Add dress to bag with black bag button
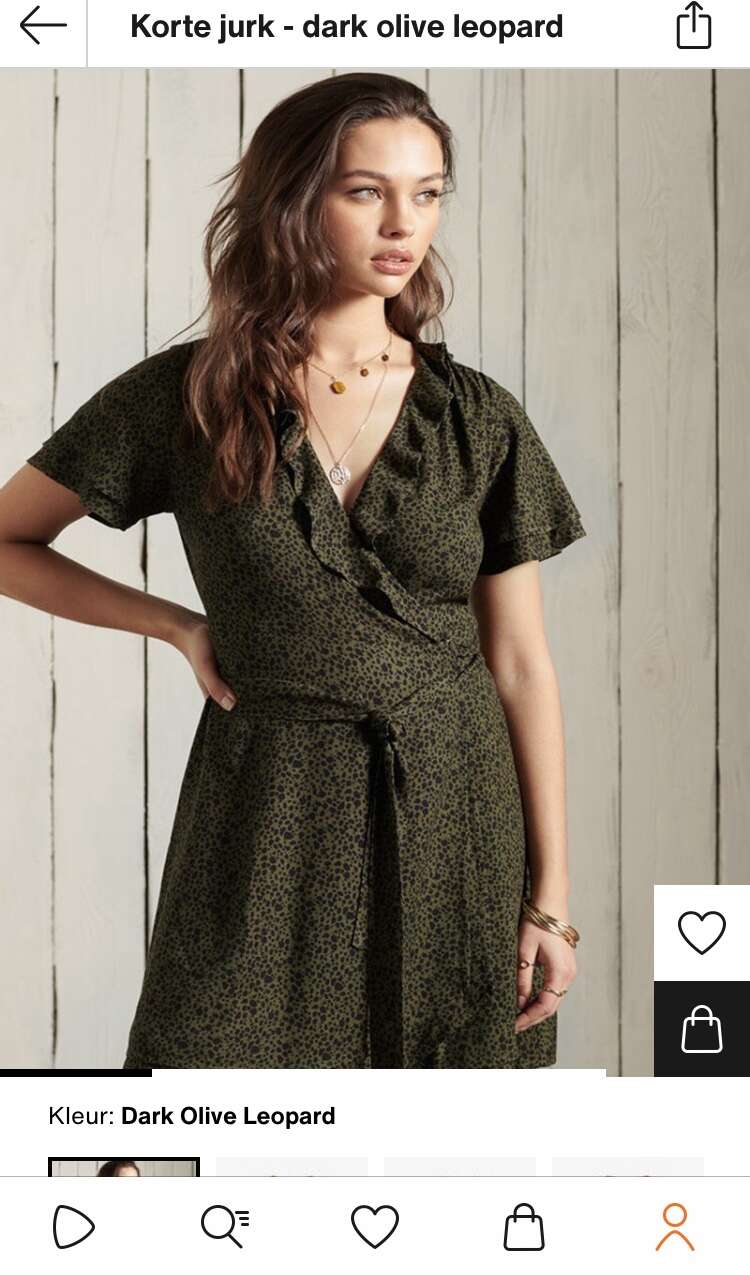The height and width of the screenshot is (1275, 750). pos(702,1029)
